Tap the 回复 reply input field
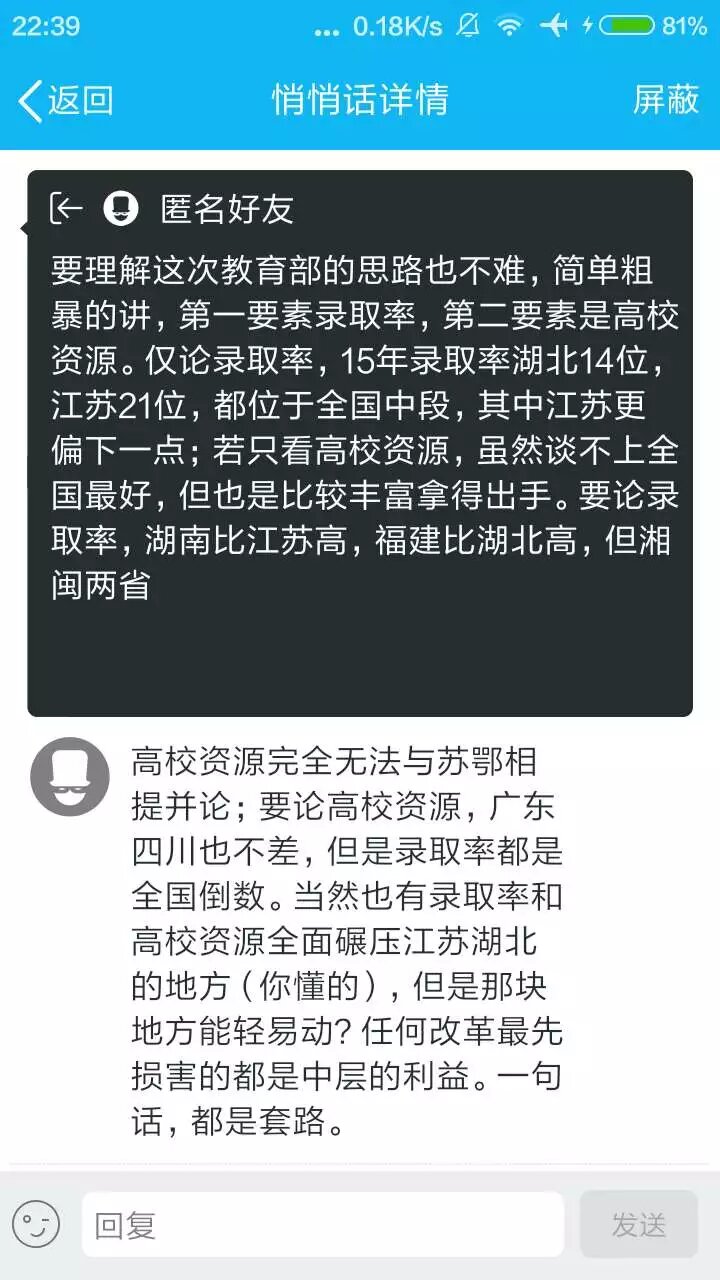The image size is (720, 1280). [x=322, y=1225]
